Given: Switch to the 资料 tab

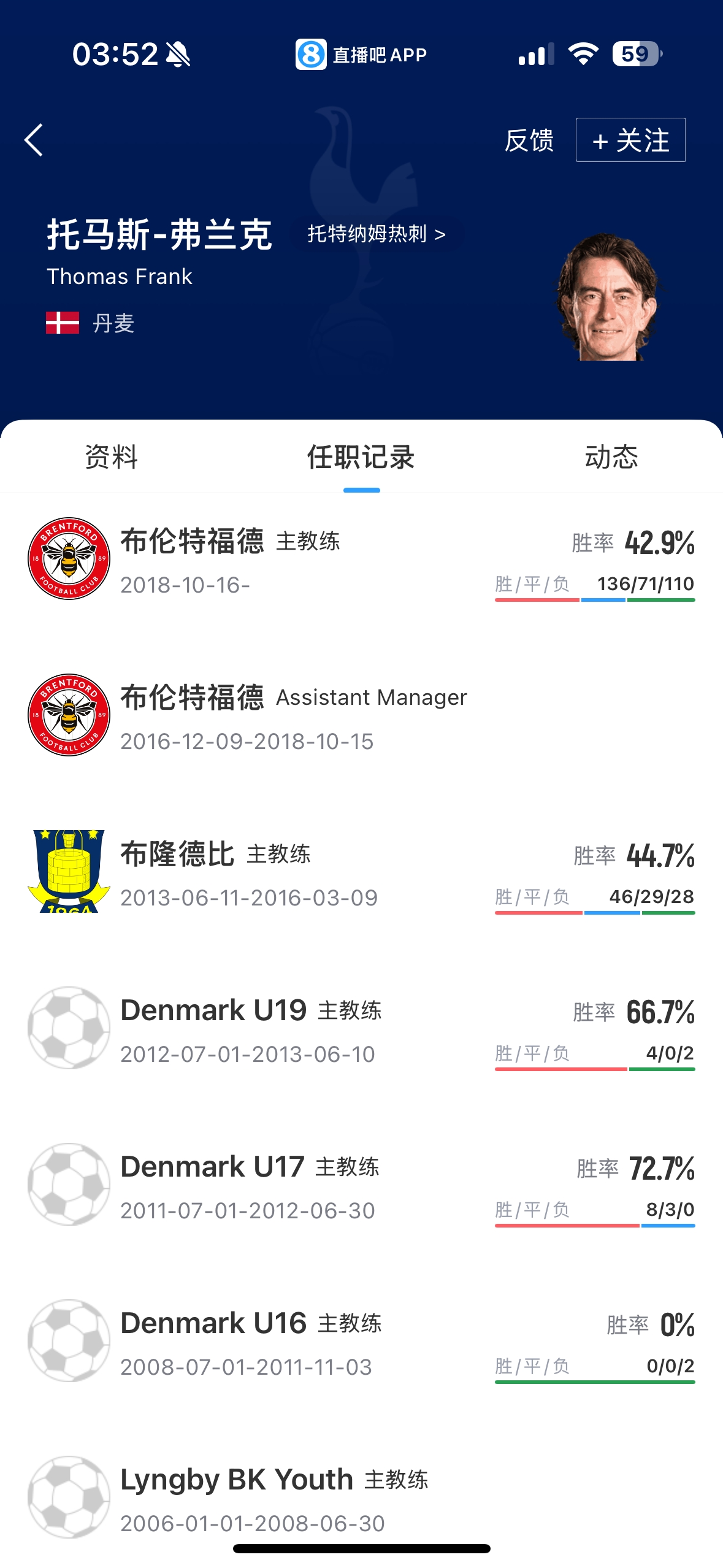Looking at the screenshot, I should (111, 457).
